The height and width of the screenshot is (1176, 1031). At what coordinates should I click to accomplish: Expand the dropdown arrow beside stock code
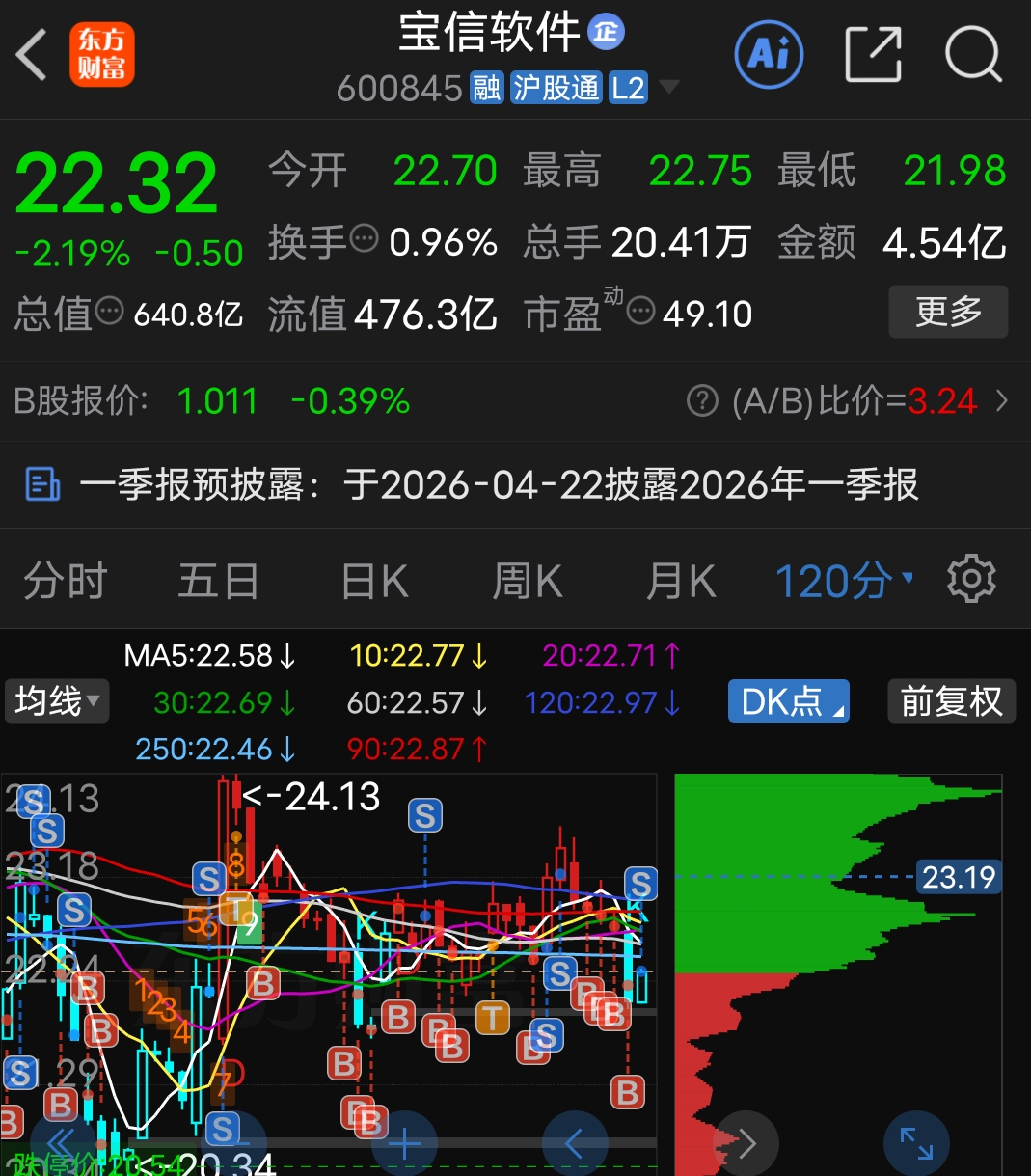point(667,88)
